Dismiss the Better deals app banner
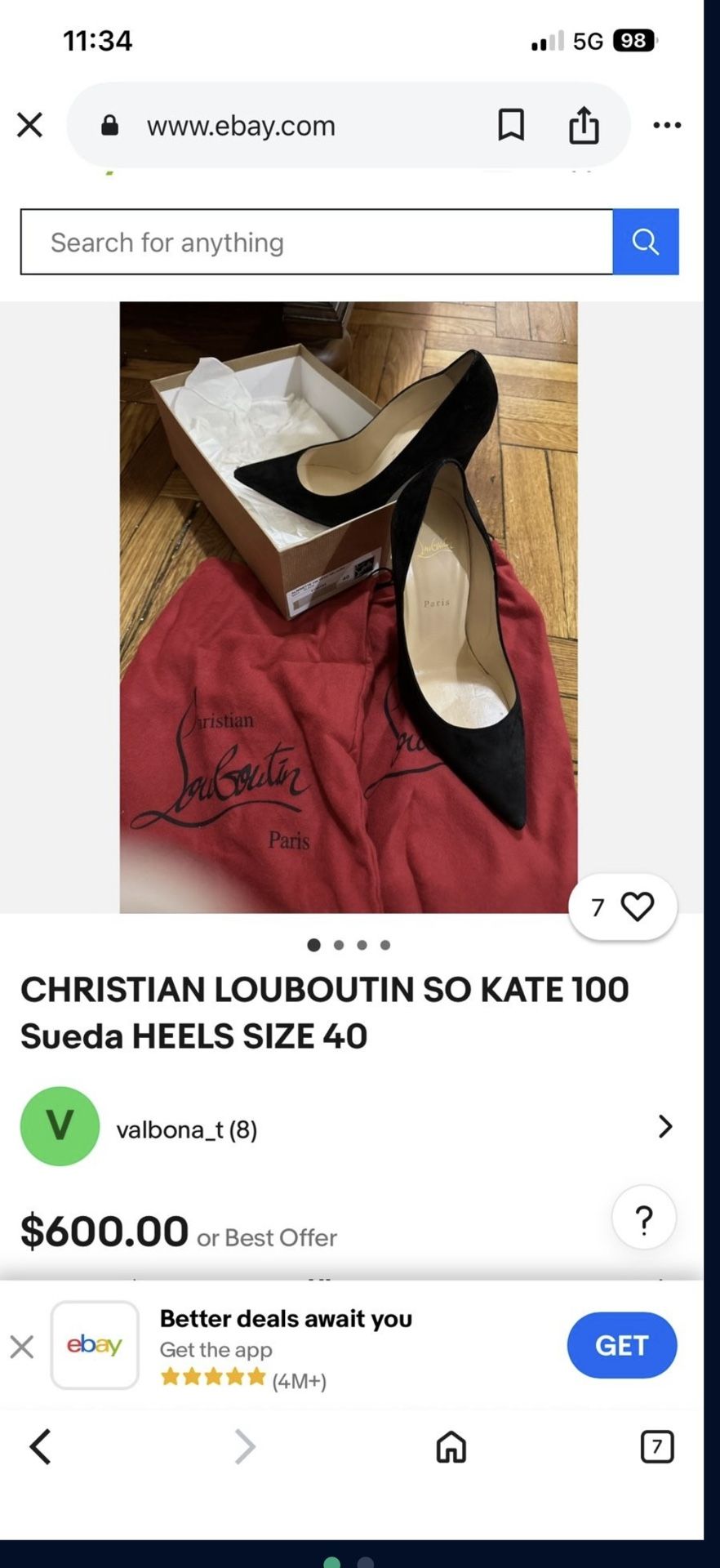Image resolution: width=720 pixels, height=1568 pixels. pyautogui.click(x=22, y=1347)
